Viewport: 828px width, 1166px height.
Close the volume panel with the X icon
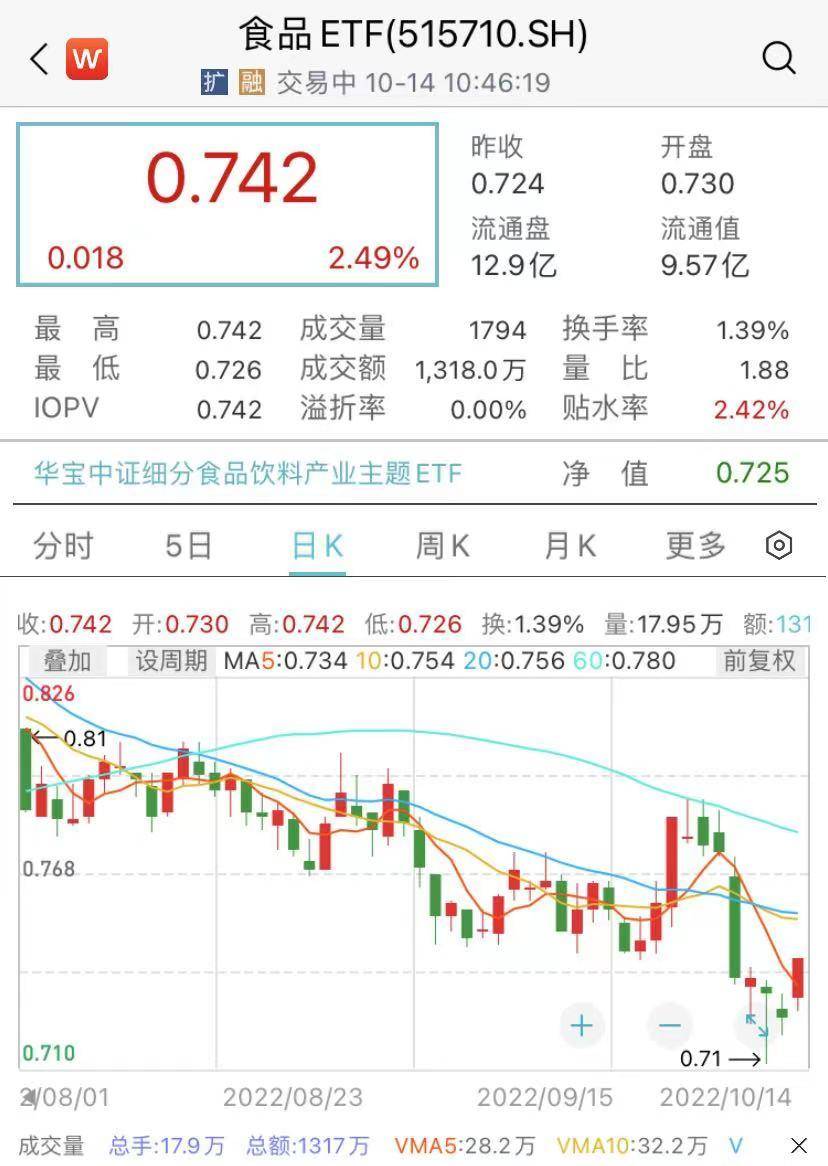tap(799, 1145)
